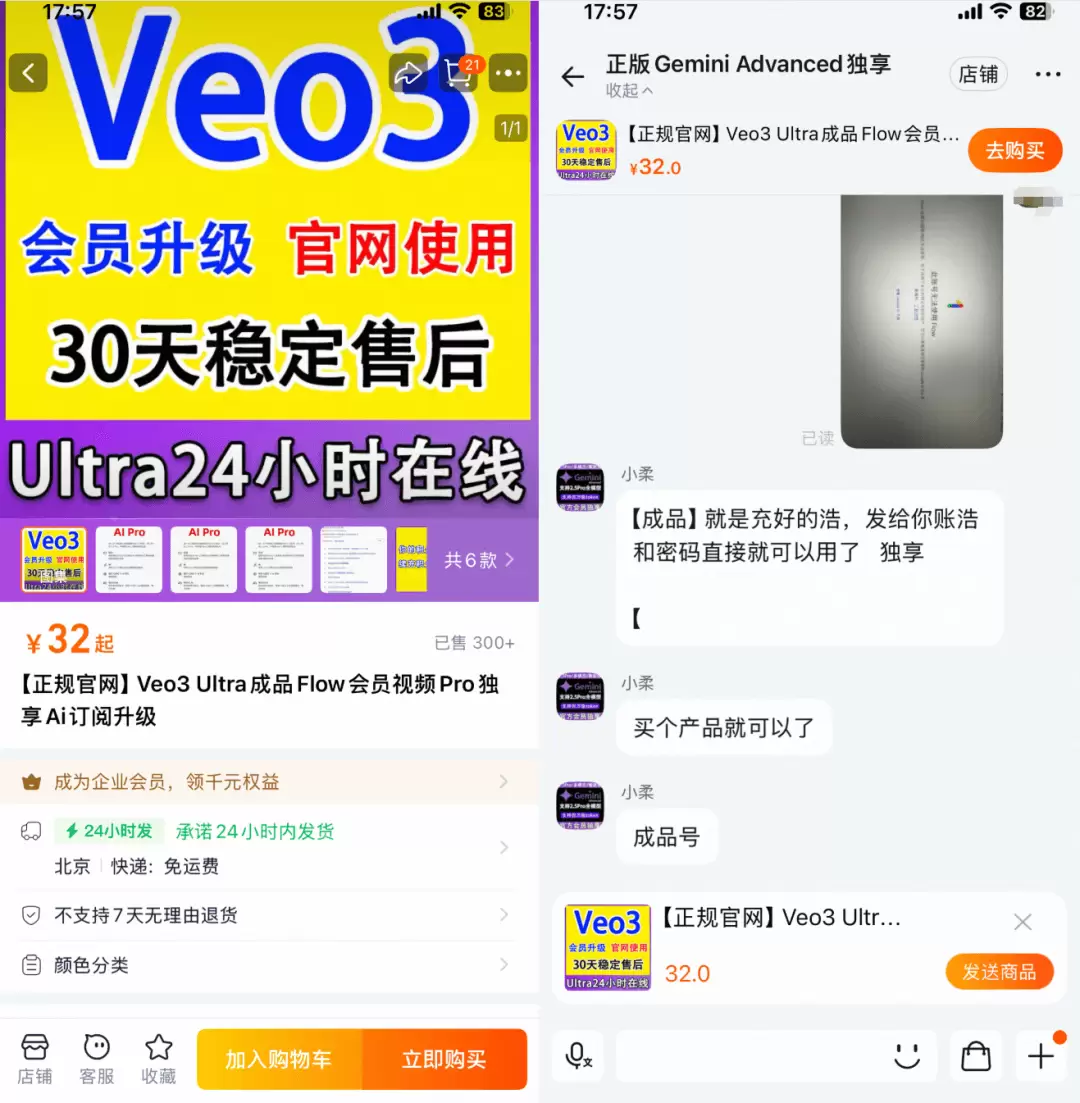Contact 客服 customer service
The image size is (1080, 1103).
(97, 1058)
